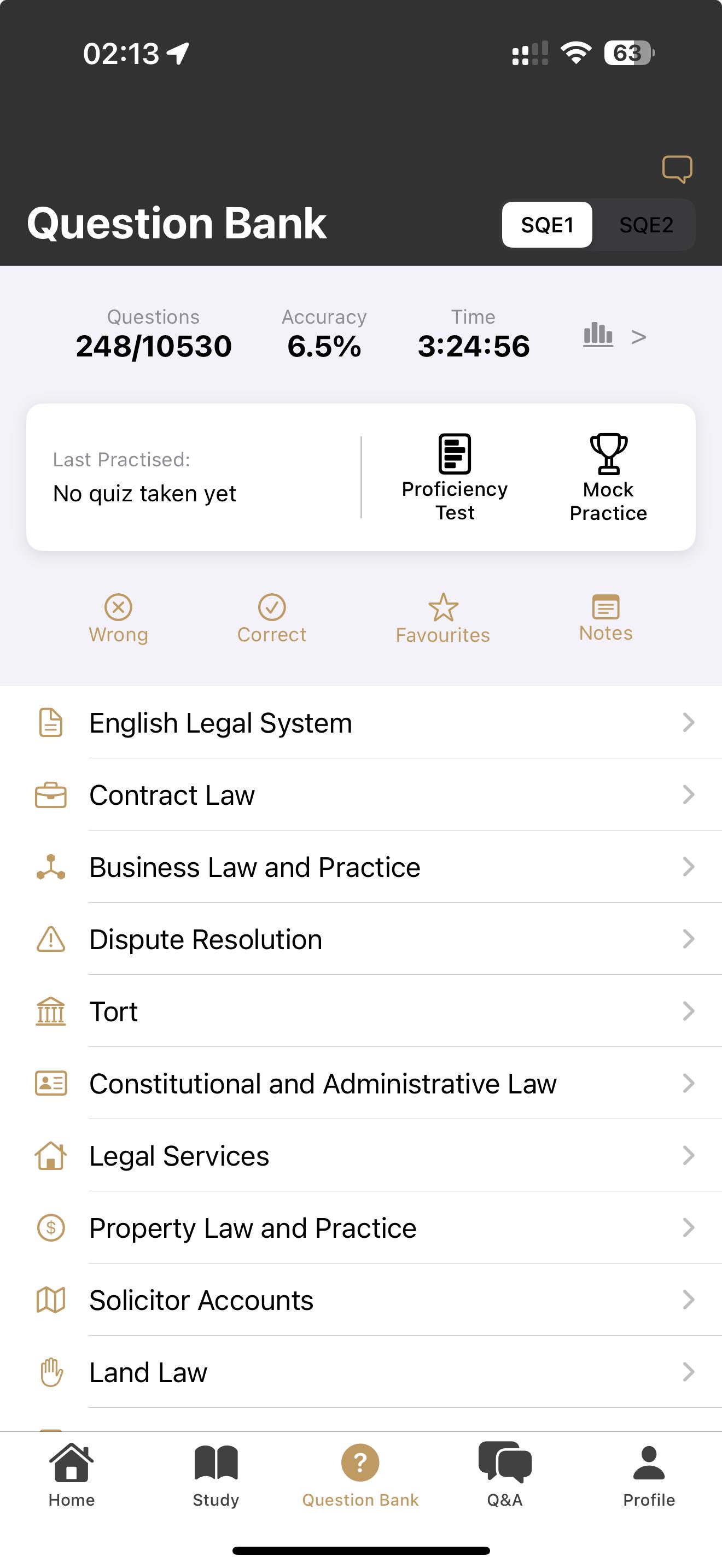Expand the English Legal System chevron
The height and width of the screenshot is (1568, 722).
688,723
